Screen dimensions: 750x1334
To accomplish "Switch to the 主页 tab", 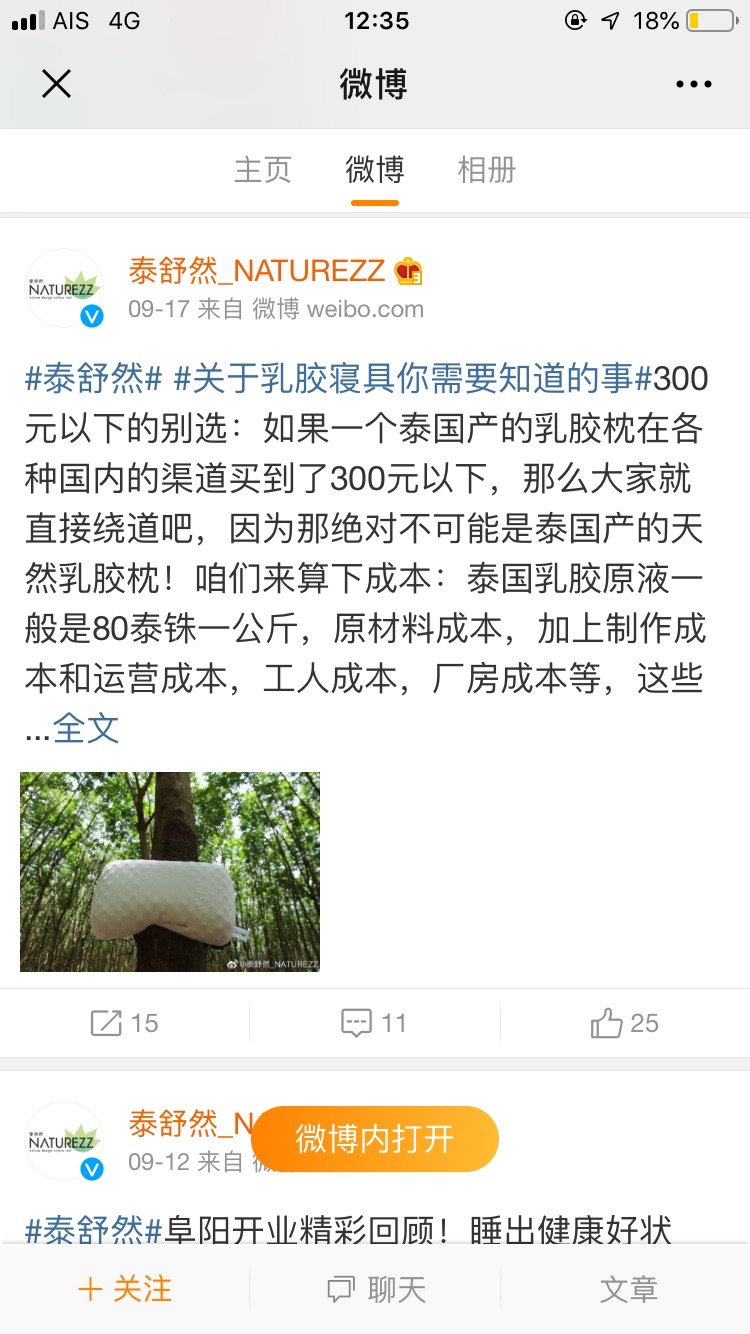I will 263,169.
